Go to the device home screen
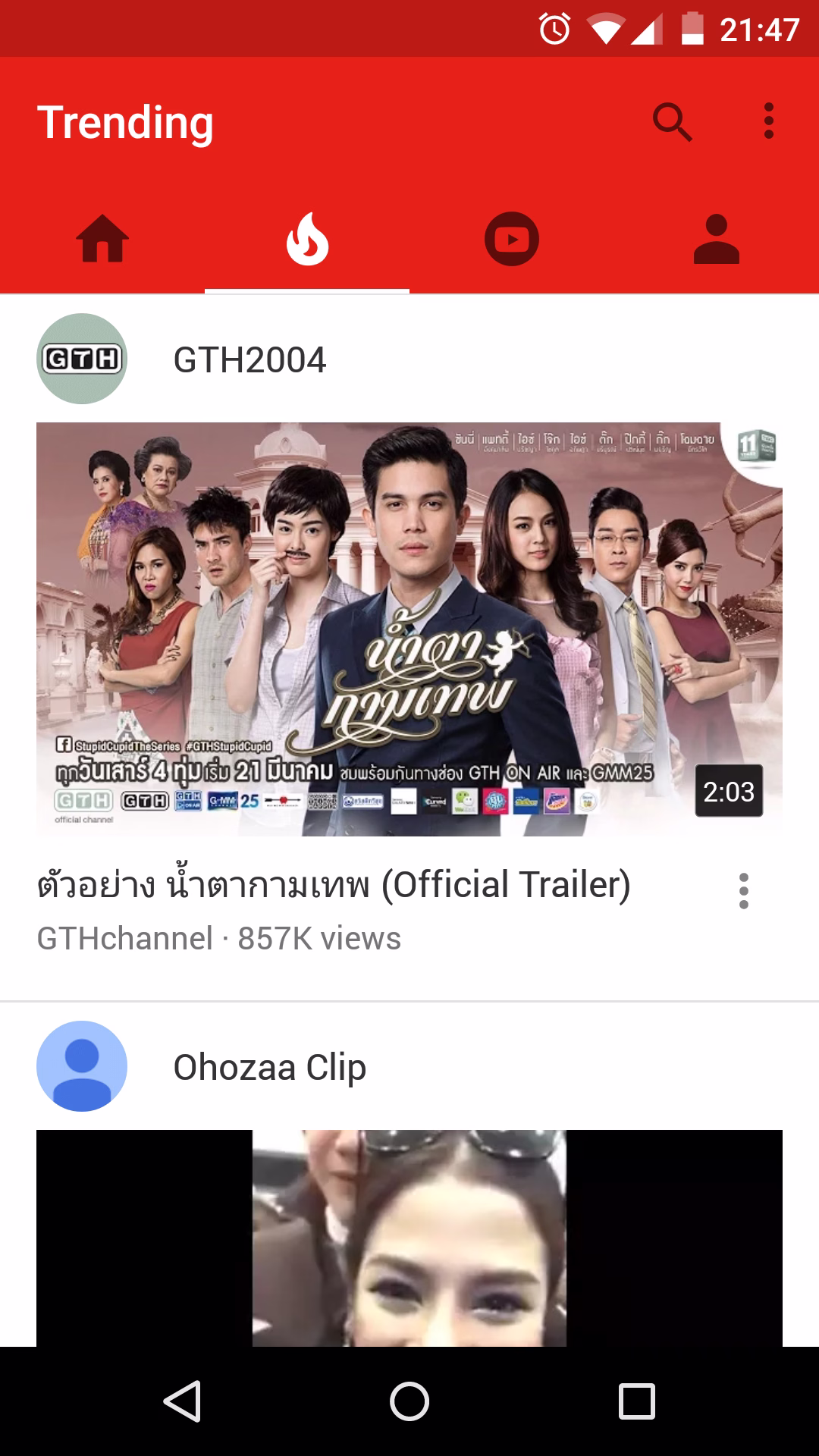819x1456 pixels. click(x=409, y=1401)
